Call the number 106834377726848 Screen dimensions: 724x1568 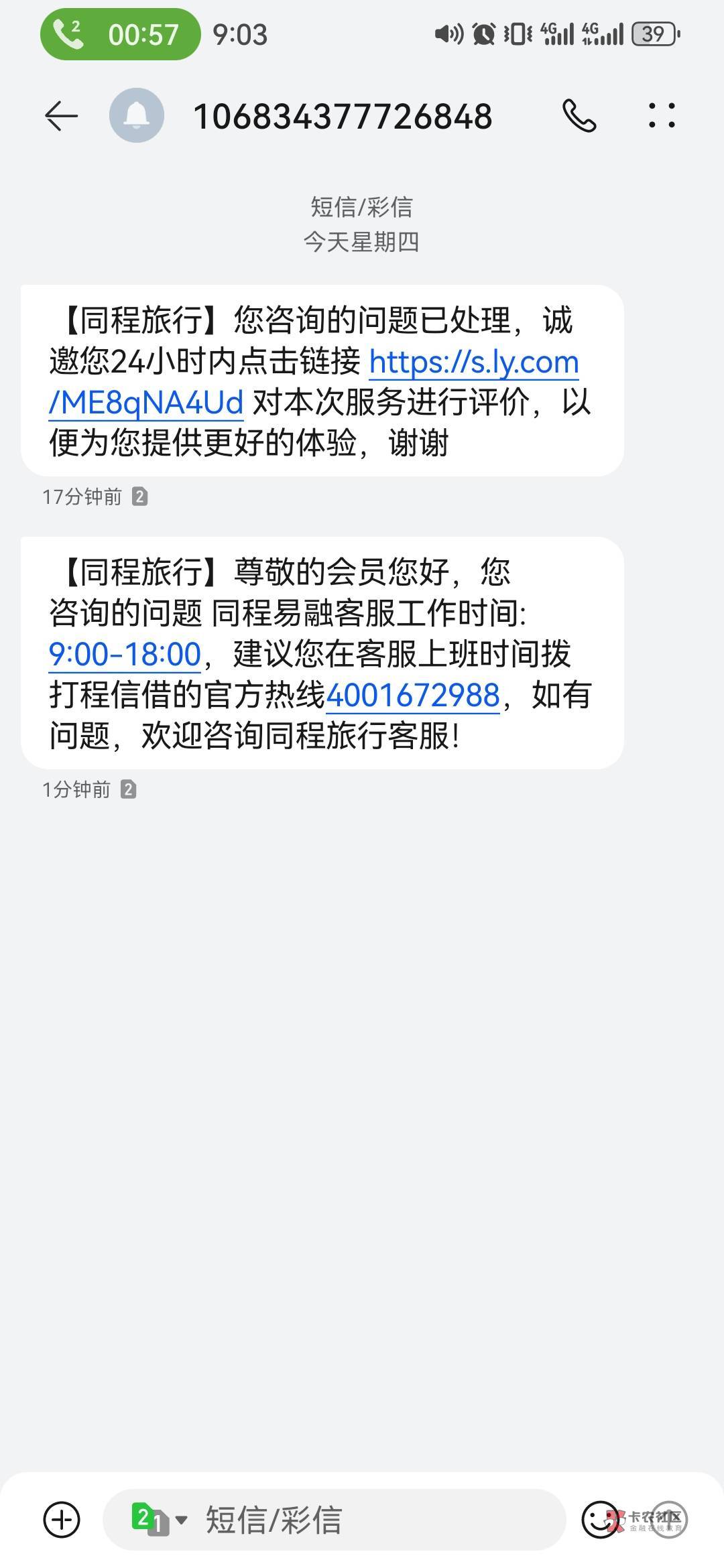coord(579,117)
